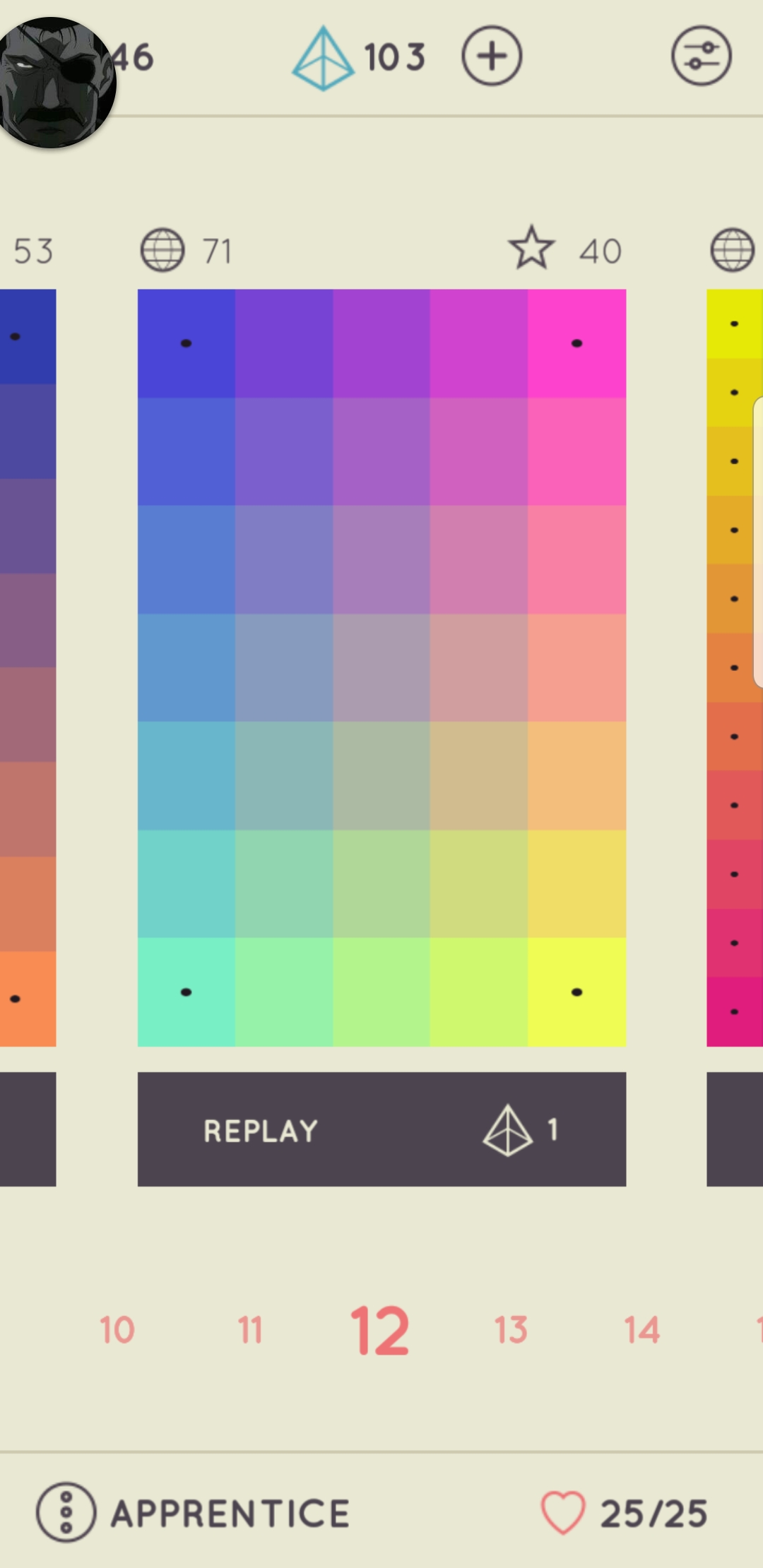Jump to level 13
Screen dimensions: 763x1568
(510, 1330)
